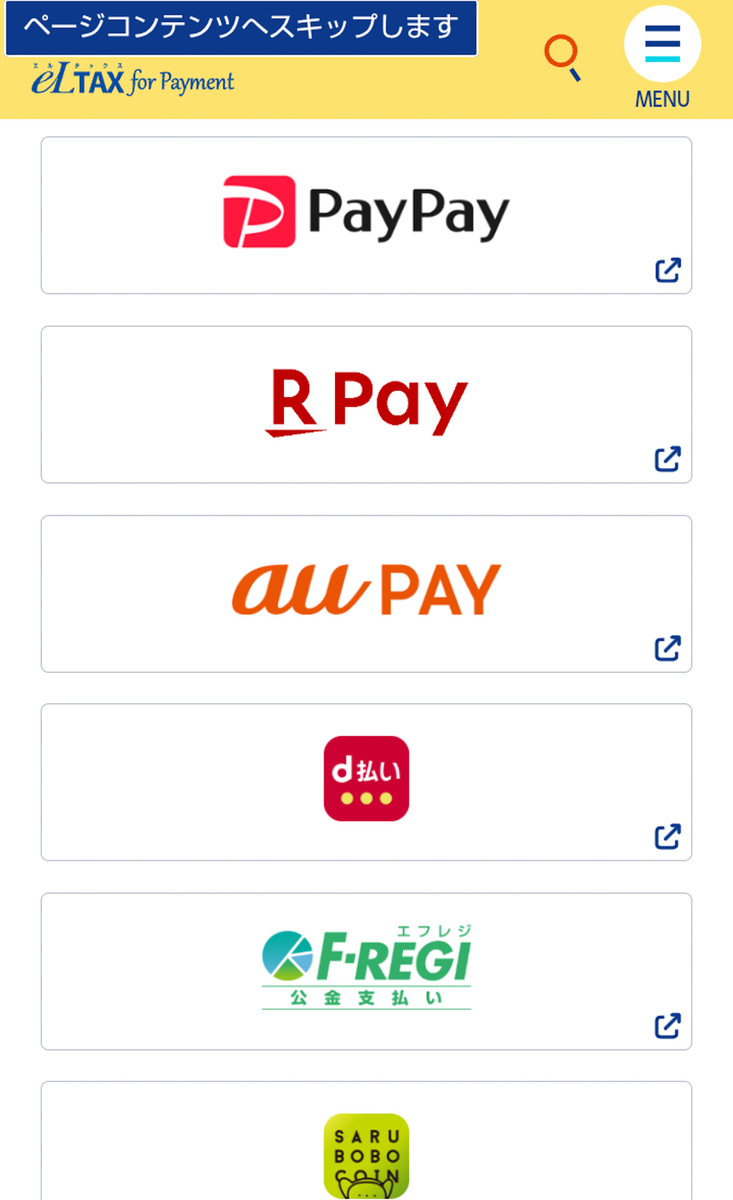Image resolution: width=733 pixels, height=1200 pixels.
Task: Tap the skip to page content link
Action: [x=241, y=27]
